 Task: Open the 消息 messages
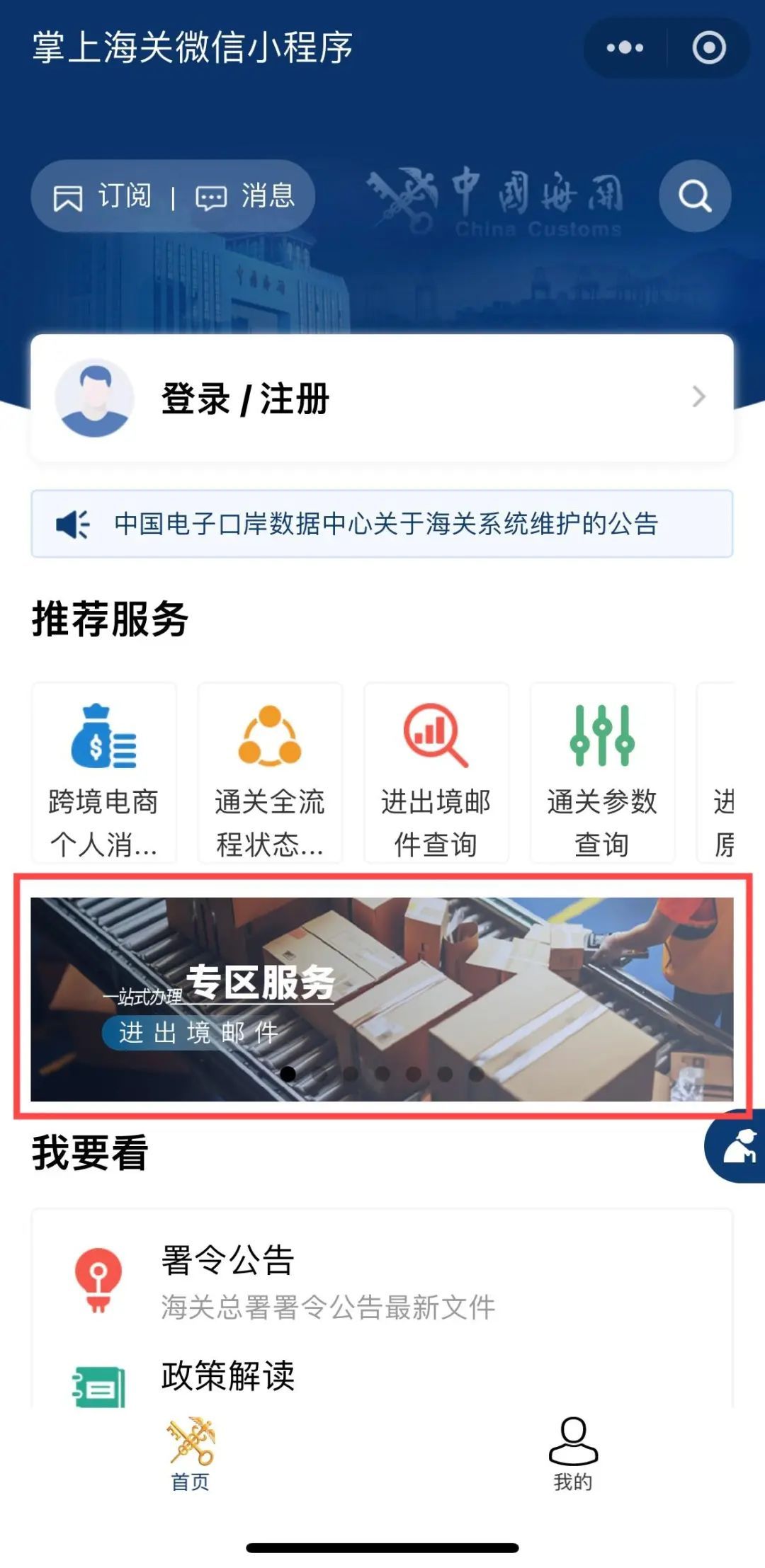point(245,196)
